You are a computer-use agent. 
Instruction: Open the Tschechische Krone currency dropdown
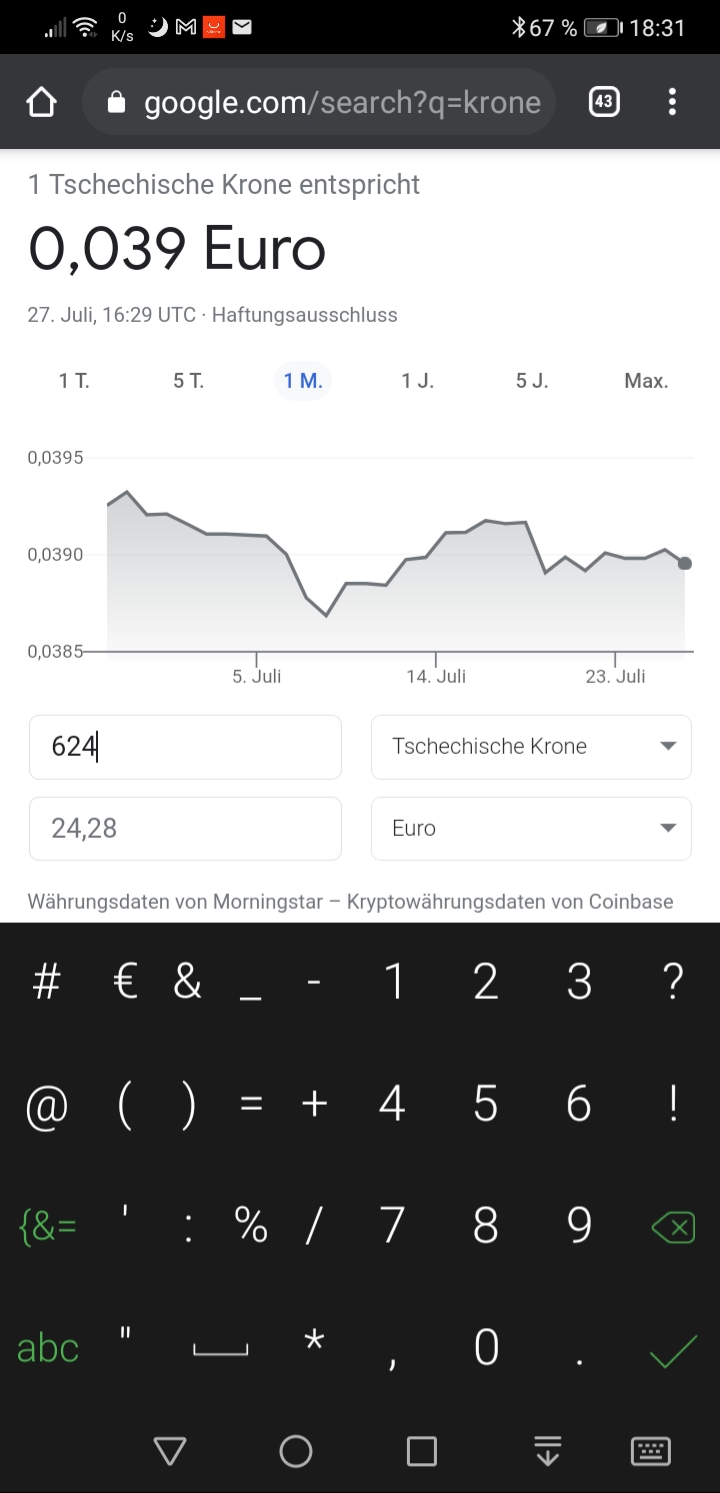coord(531,747)
